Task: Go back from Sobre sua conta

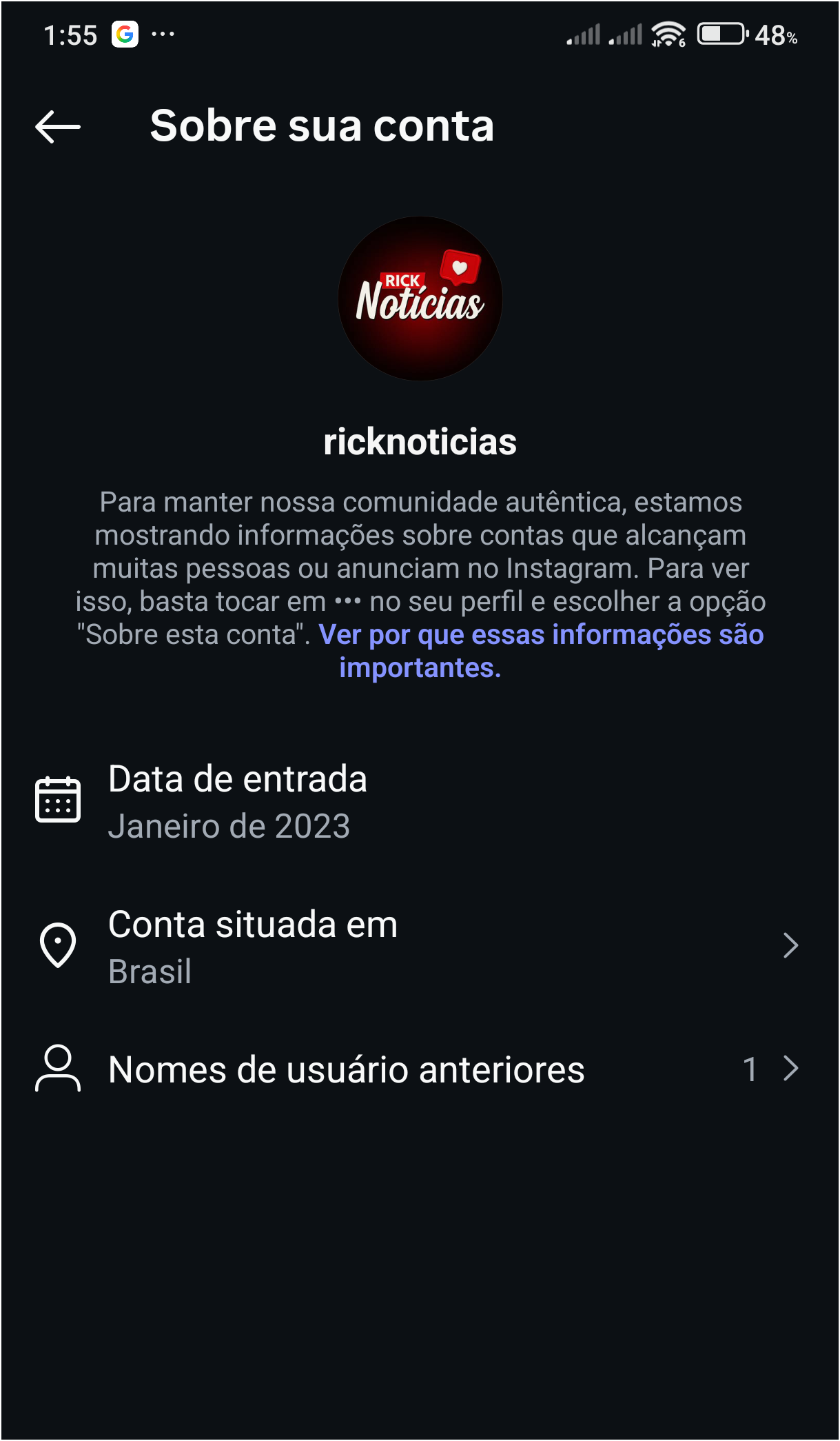Action: [x=58, y=127]
